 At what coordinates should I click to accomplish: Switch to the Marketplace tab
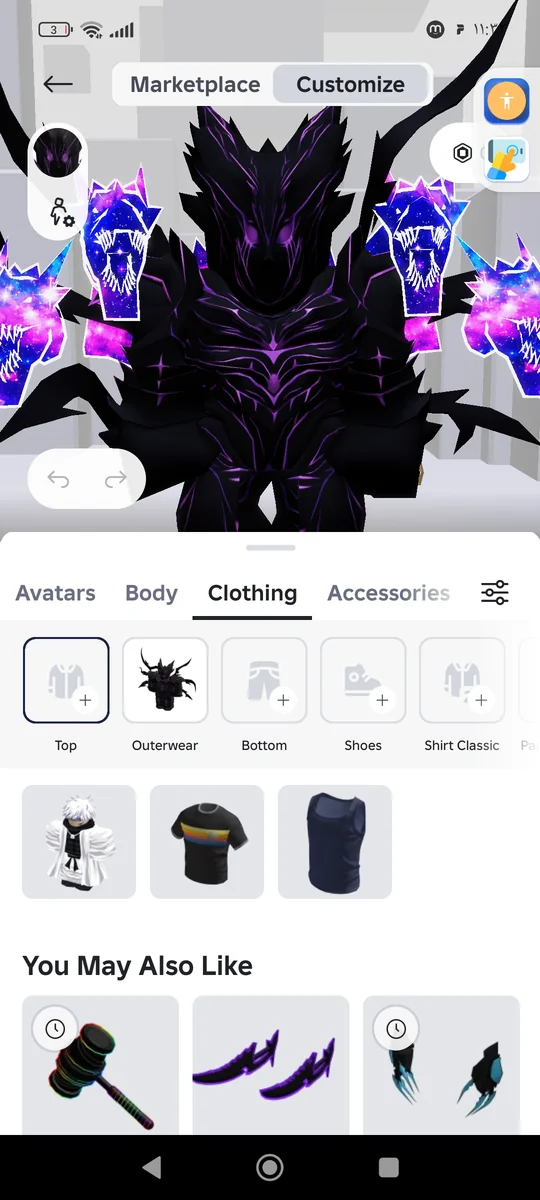(195, 84)
